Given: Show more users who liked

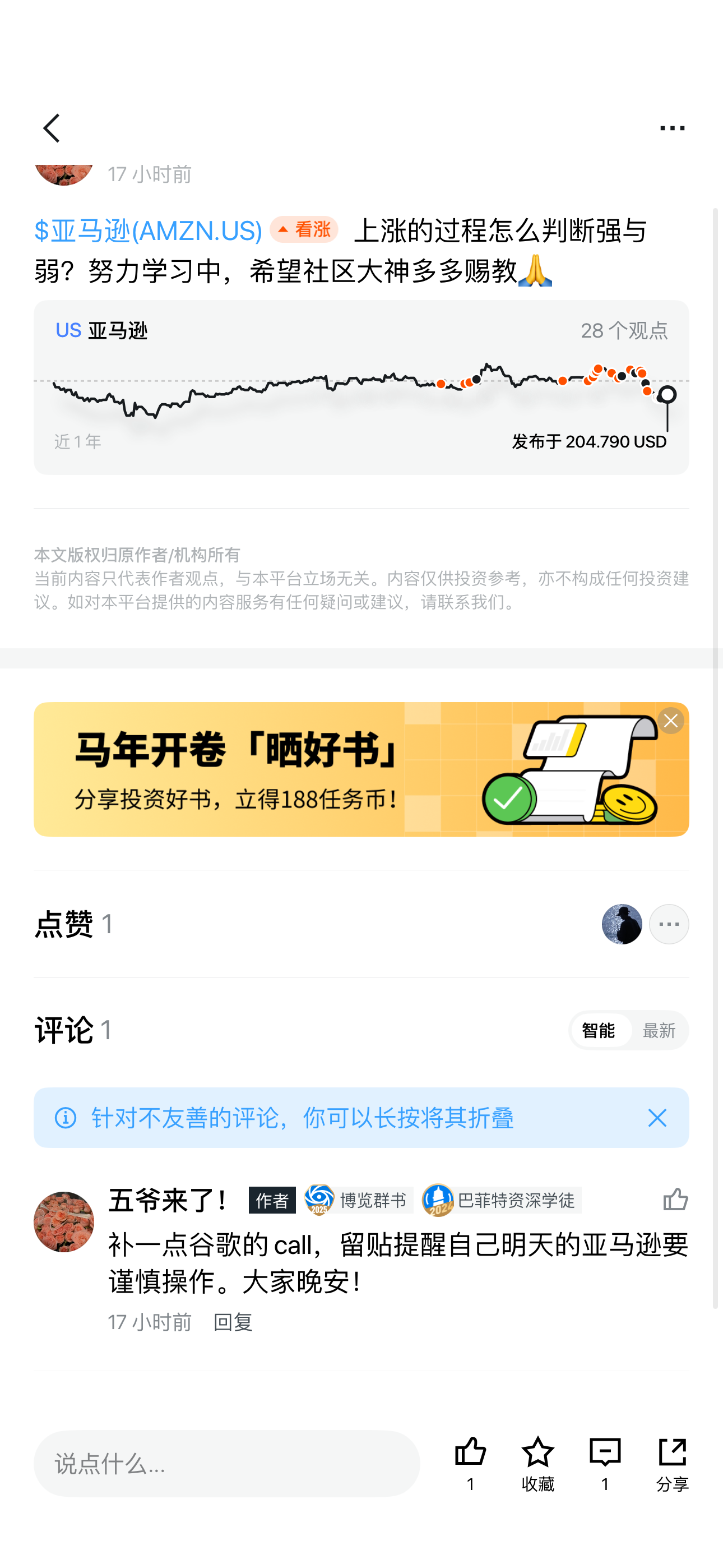Looking at the screenshot, I should click(x=668, y=924).
